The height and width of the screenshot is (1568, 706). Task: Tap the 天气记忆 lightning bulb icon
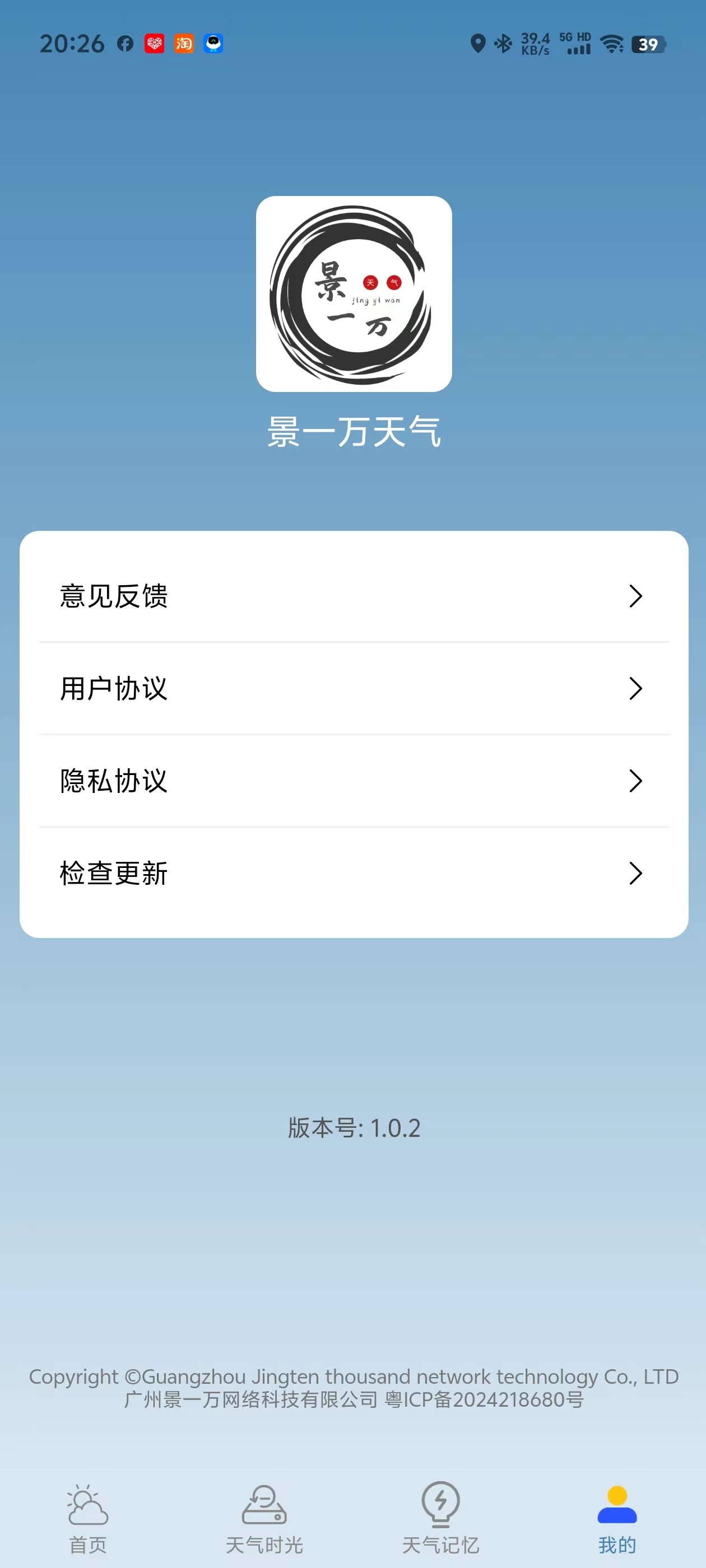[440, 1505]
